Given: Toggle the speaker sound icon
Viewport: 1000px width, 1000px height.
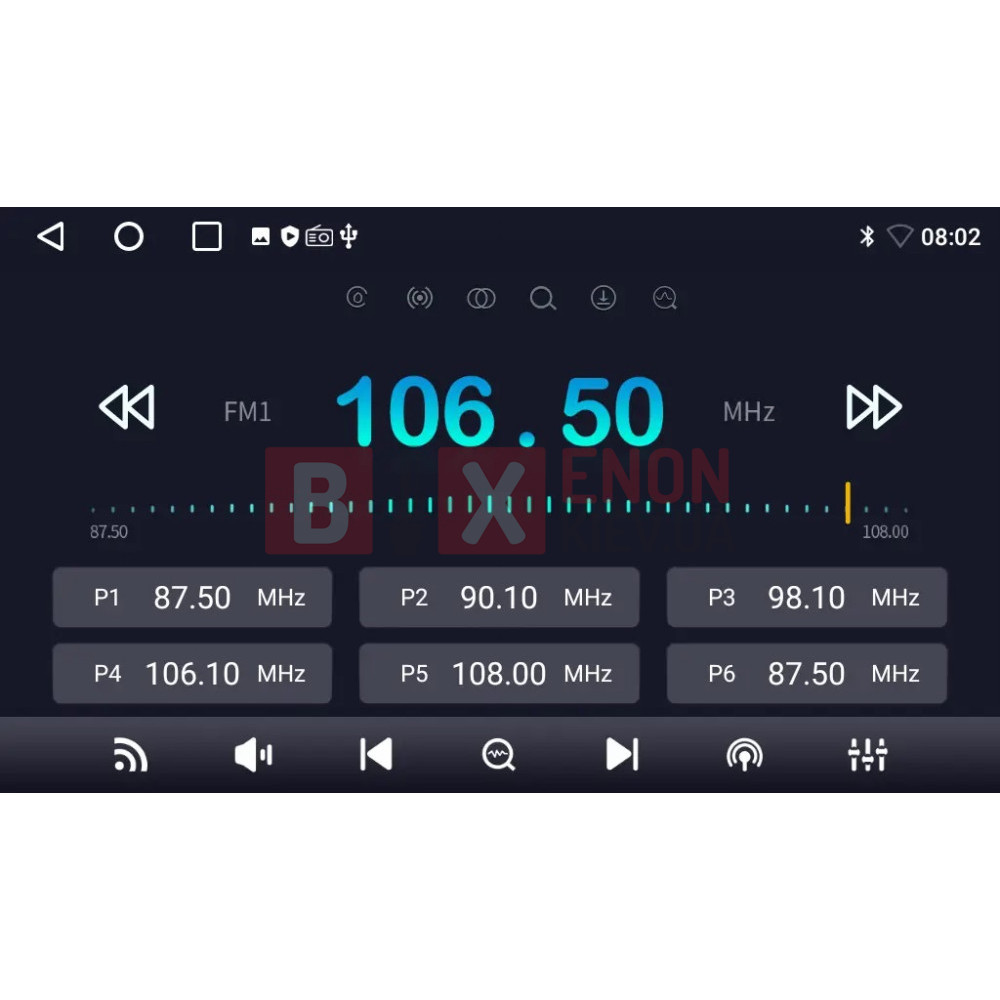Looking at the screenshot, I should point(253,755).
